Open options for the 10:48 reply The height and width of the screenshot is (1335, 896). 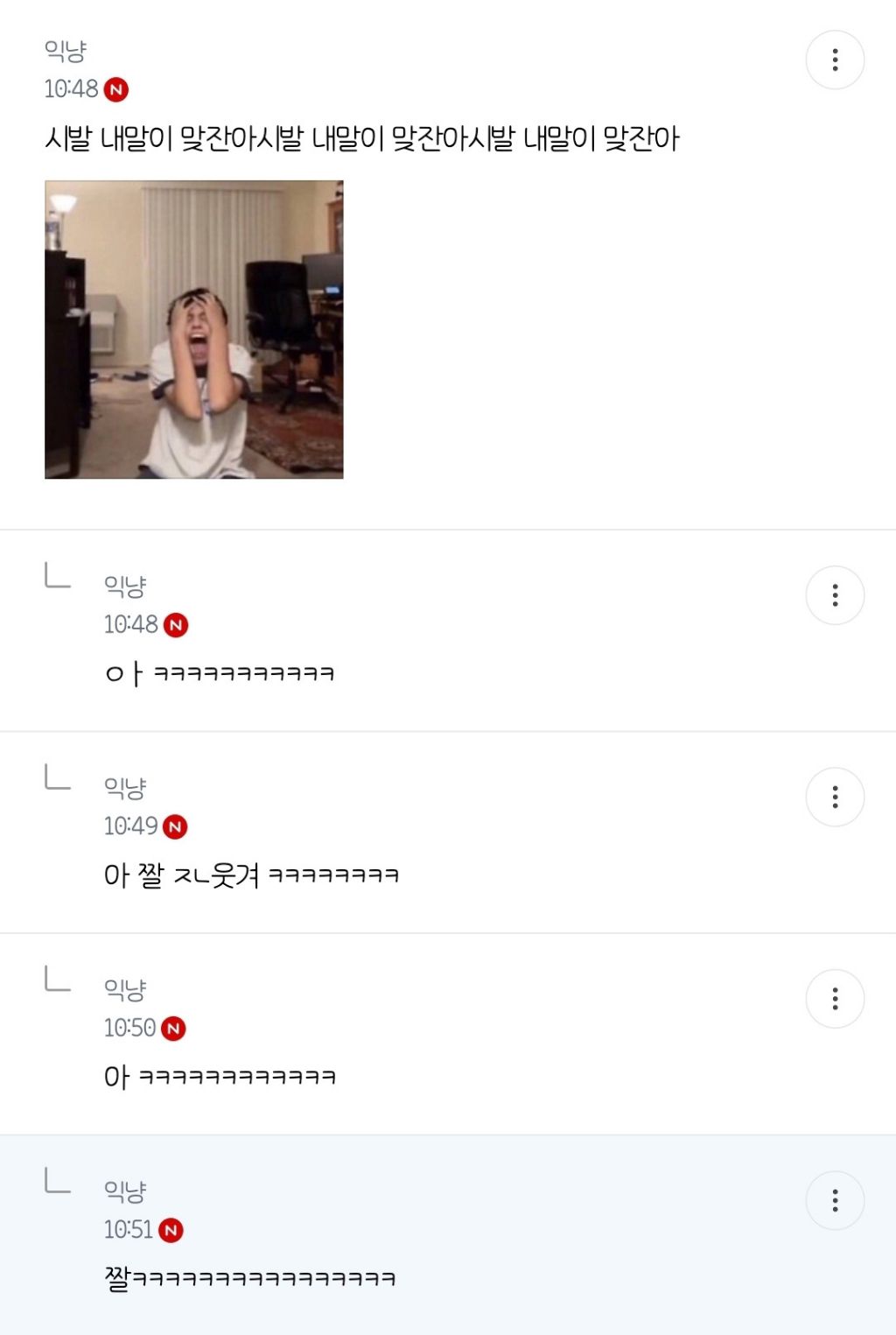tap(835, 595)
